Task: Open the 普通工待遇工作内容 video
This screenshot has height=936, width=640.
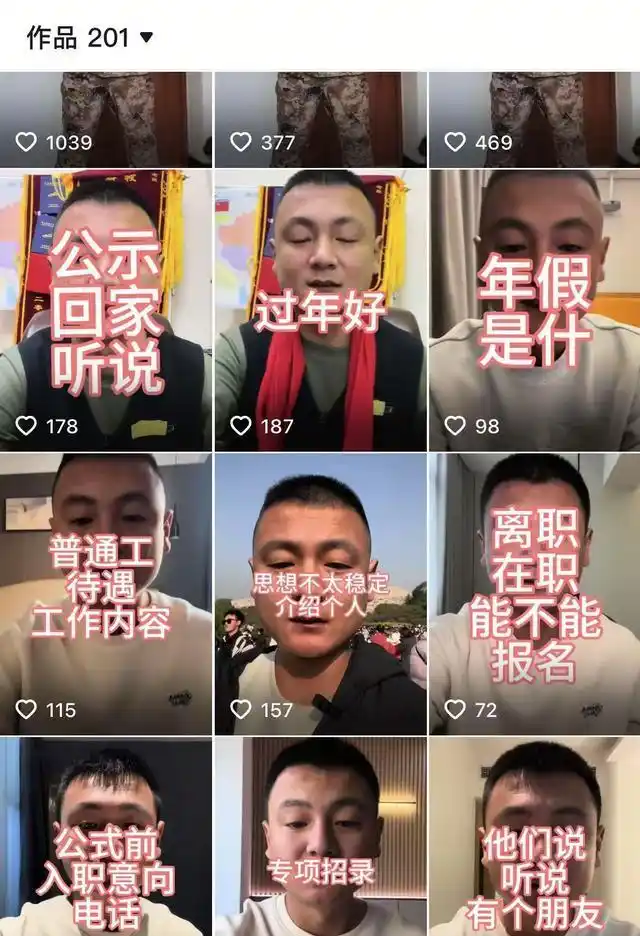Action: (106, 594)
